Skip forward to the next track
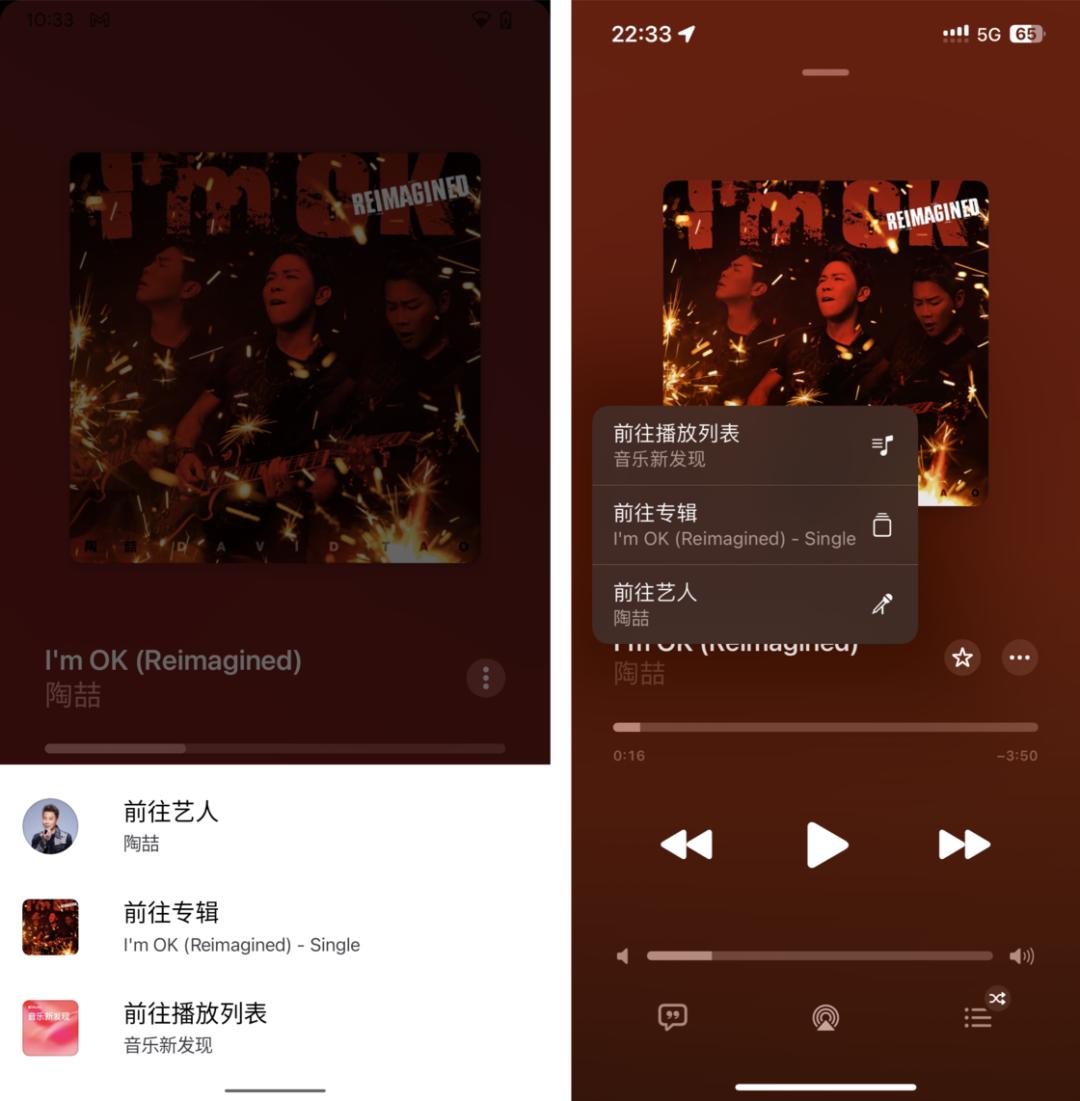 pos(964,845)
